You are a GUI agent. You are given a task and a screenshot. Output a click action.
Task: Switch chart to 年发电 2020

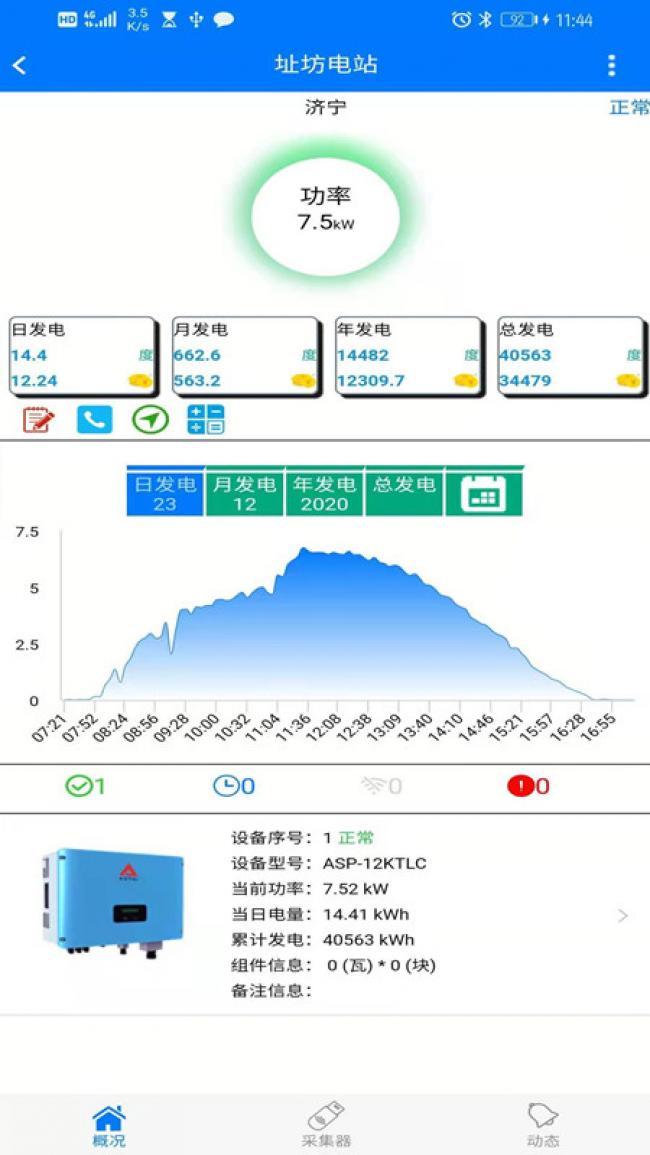(x=325, y=493)
